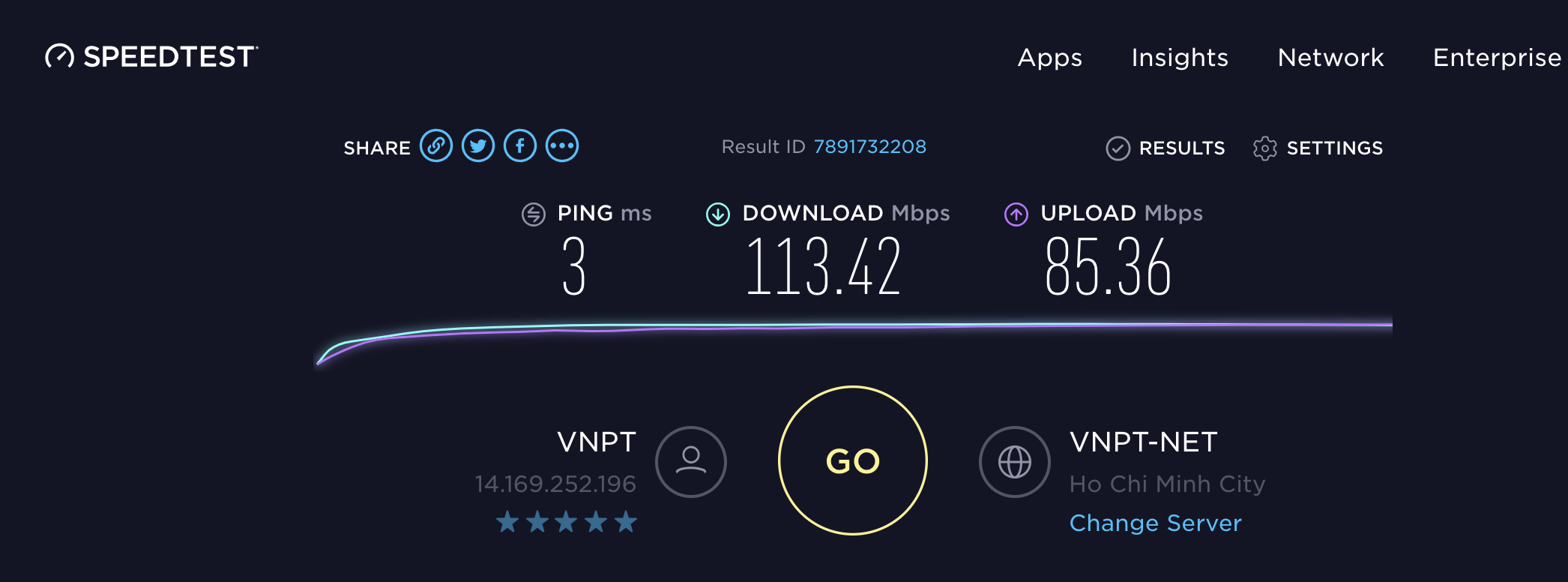View past RESULTS

[x=1166, y=148]
